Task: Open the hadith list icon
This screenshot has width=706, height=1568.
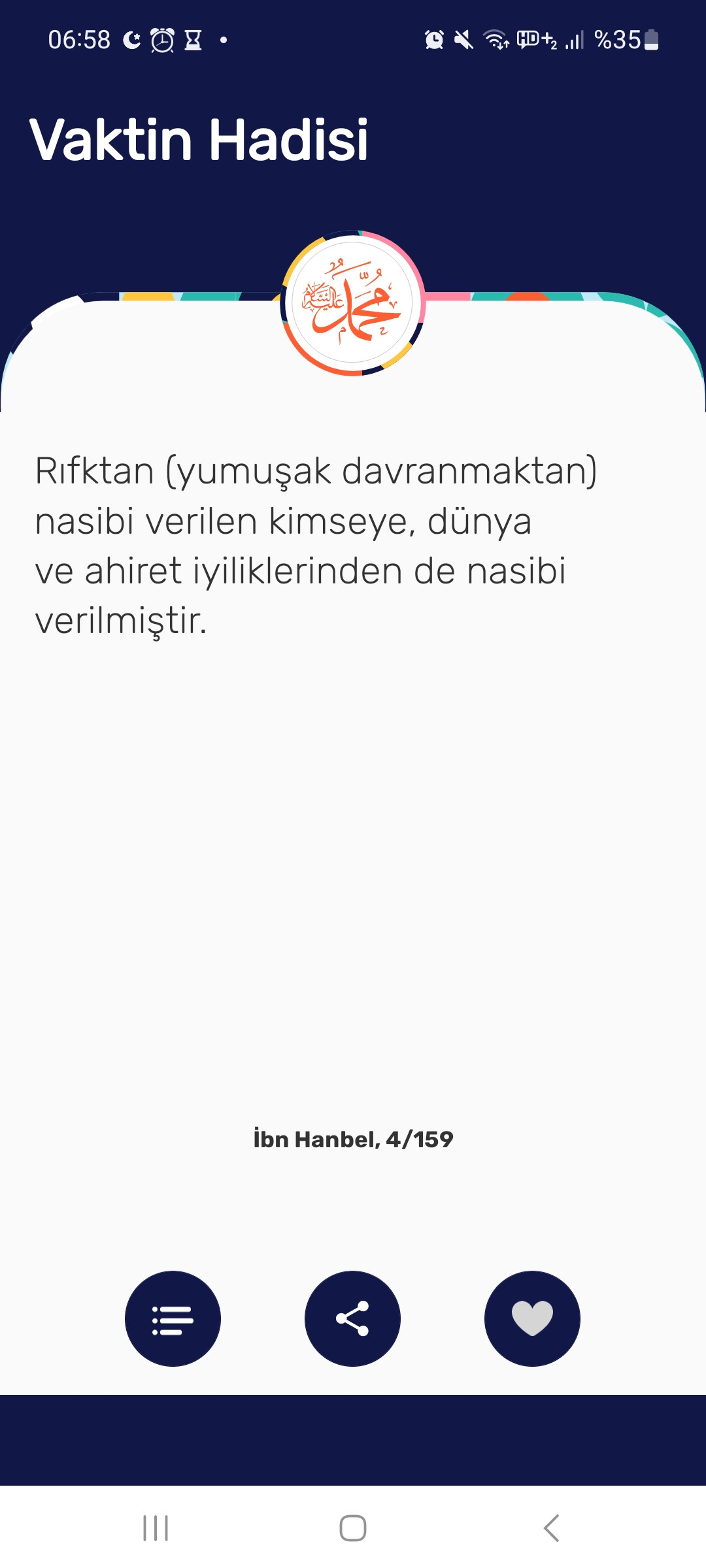Action: [x=172, y=1318]
